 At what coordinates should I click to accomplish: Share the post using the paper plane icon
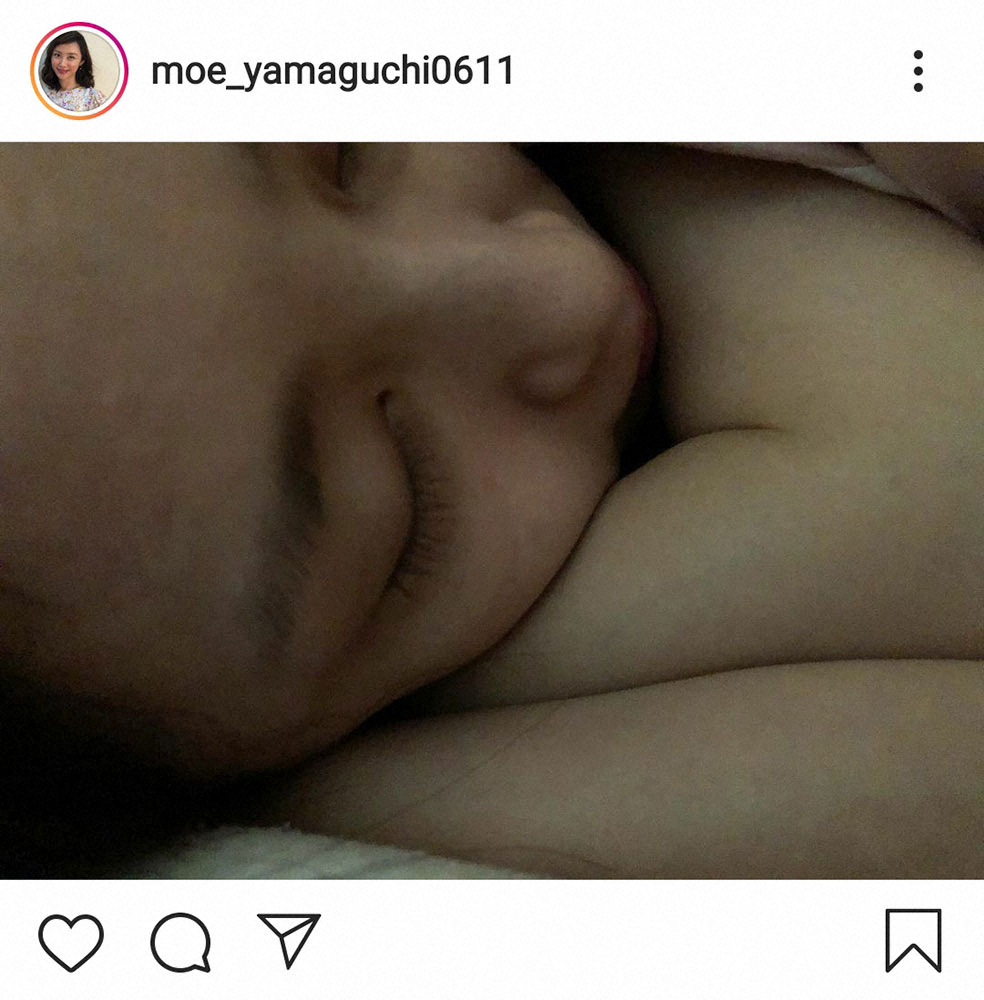click(x=288, y=939)
